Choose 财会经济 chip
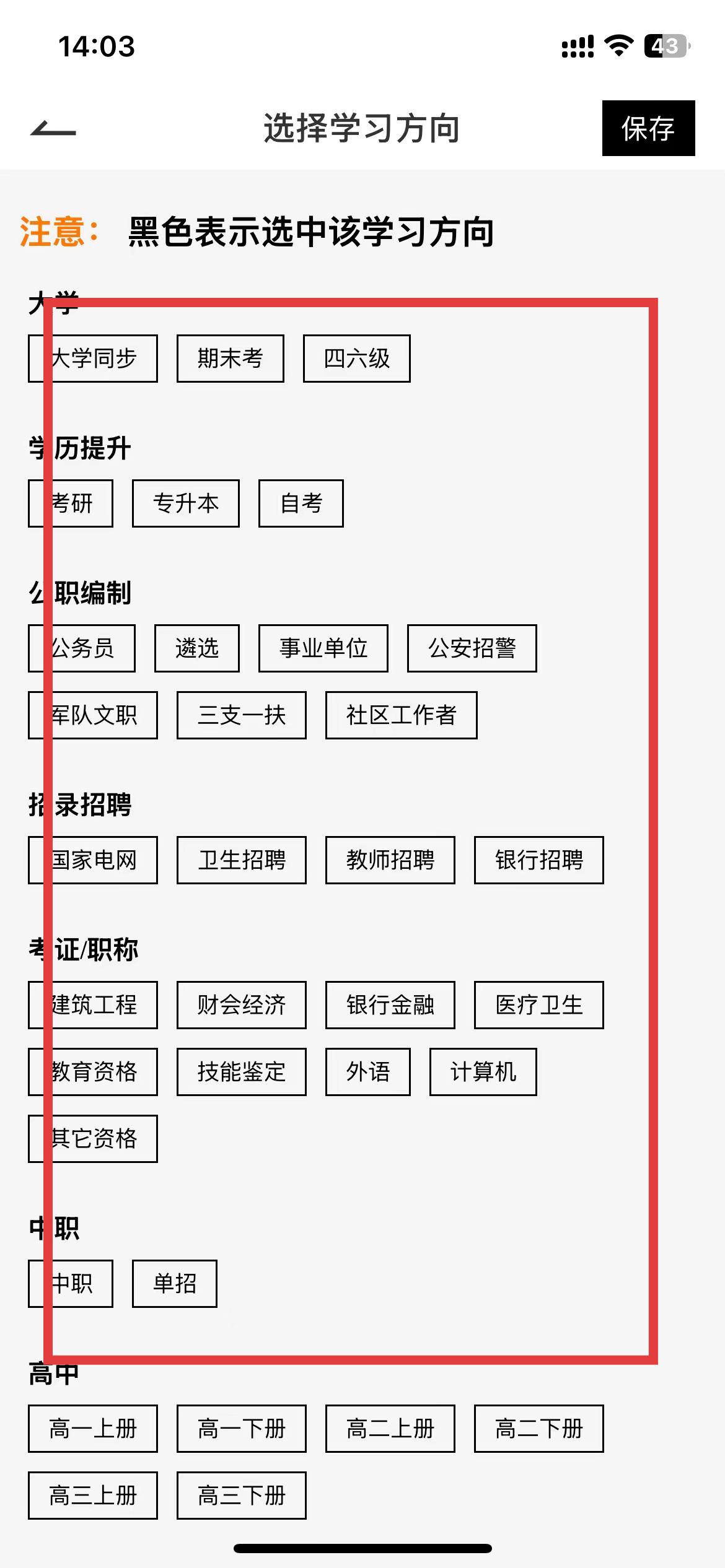The image size is (725, 1568). pos(242,1005)
